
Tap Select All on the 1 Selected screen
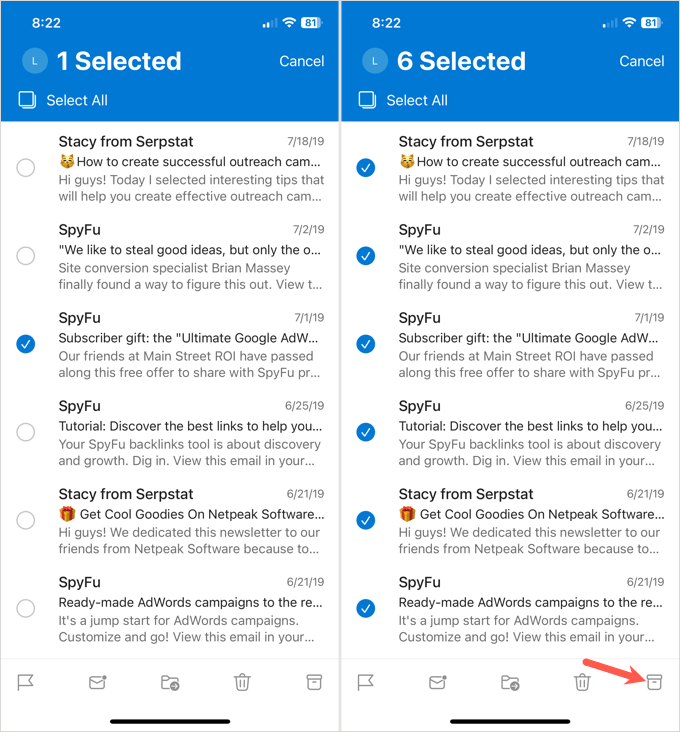tap(63, 100)
